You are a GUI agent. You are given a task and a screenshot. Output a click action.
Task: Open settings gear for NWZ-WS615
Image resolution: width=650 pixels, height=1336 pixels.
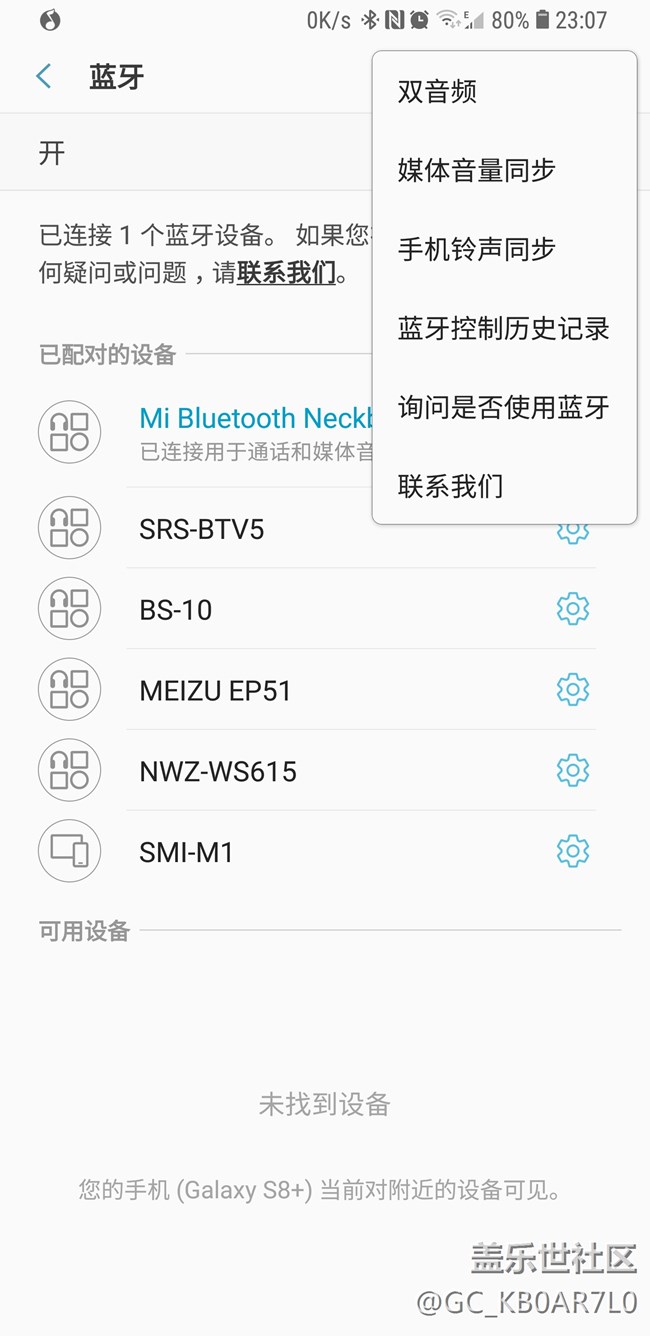tap(572, 771)
